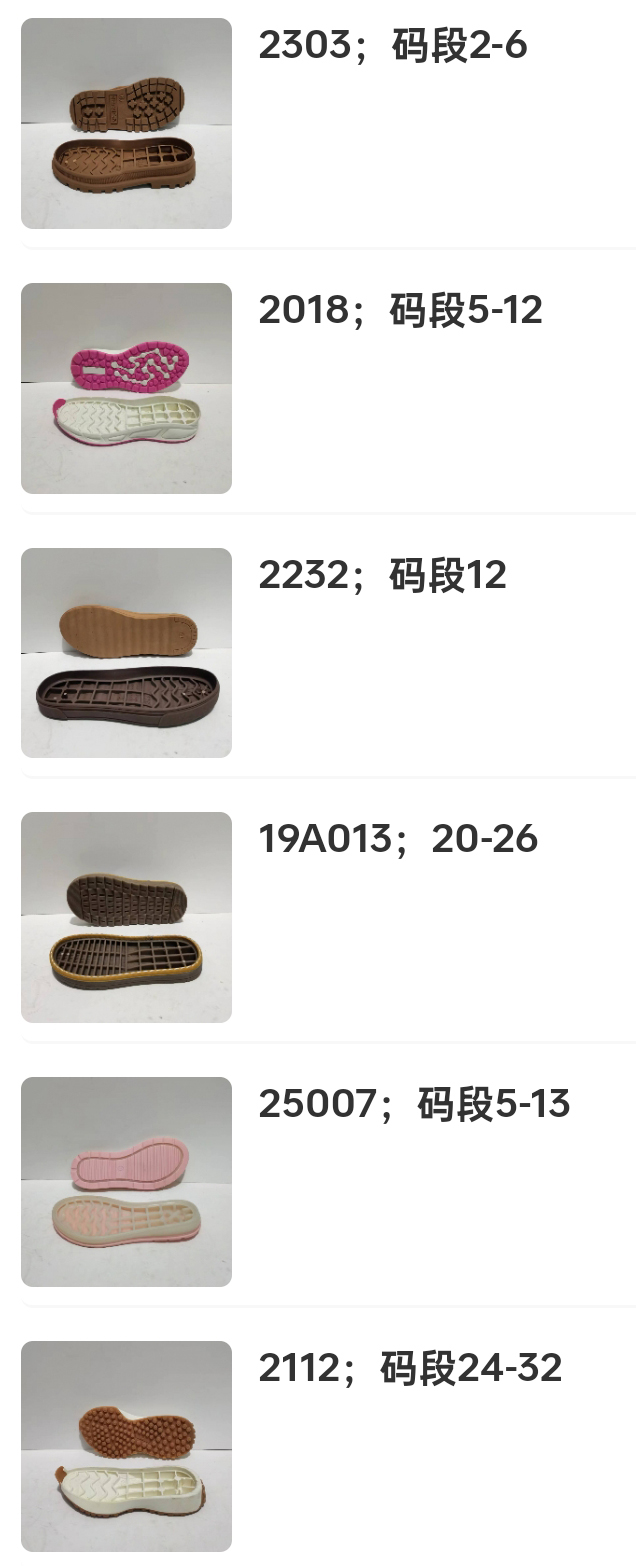636x1566 pixels.
Task: Open item 2112 with size range 24-32
Action: [x=410, y=1369]
